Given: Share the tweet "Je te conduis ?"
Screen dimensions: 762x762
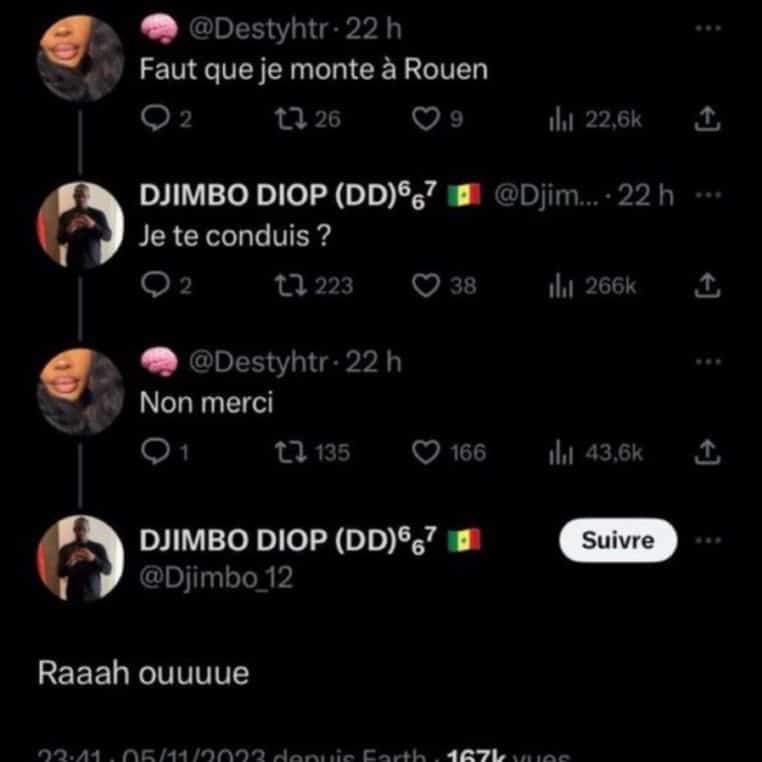Looking at the screenshot, I should click(706, 286).
